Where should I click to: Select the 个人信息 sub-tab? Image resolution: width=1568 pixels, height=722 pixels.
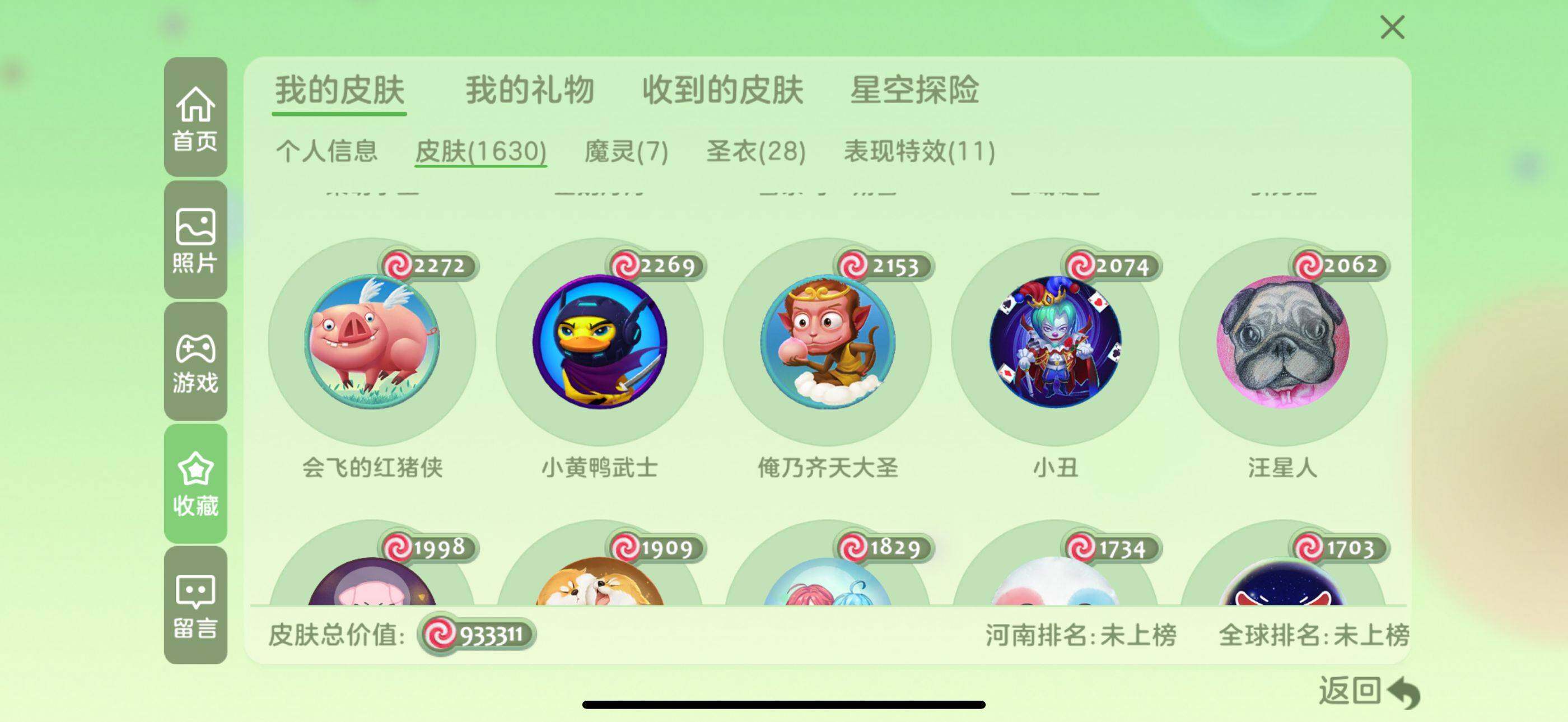click(x=327, y=151)
